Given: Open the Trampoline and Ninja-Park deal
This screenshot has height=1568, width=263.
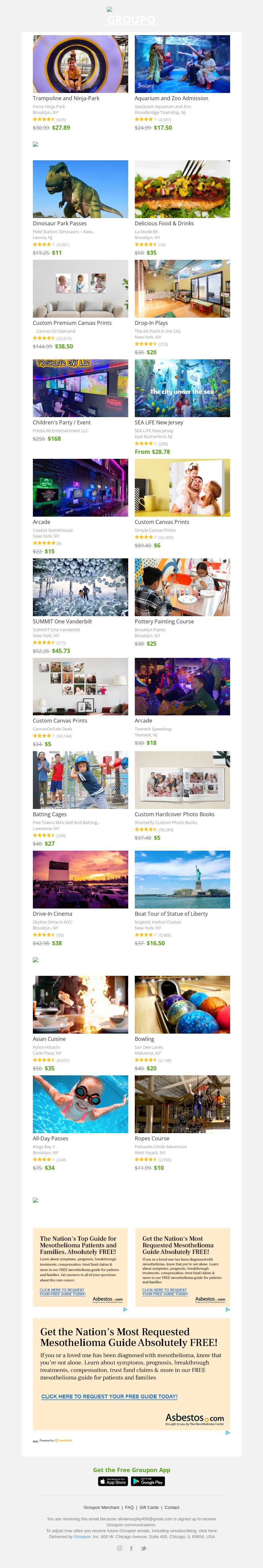Looking at the screenshot, I should (80, 64).
